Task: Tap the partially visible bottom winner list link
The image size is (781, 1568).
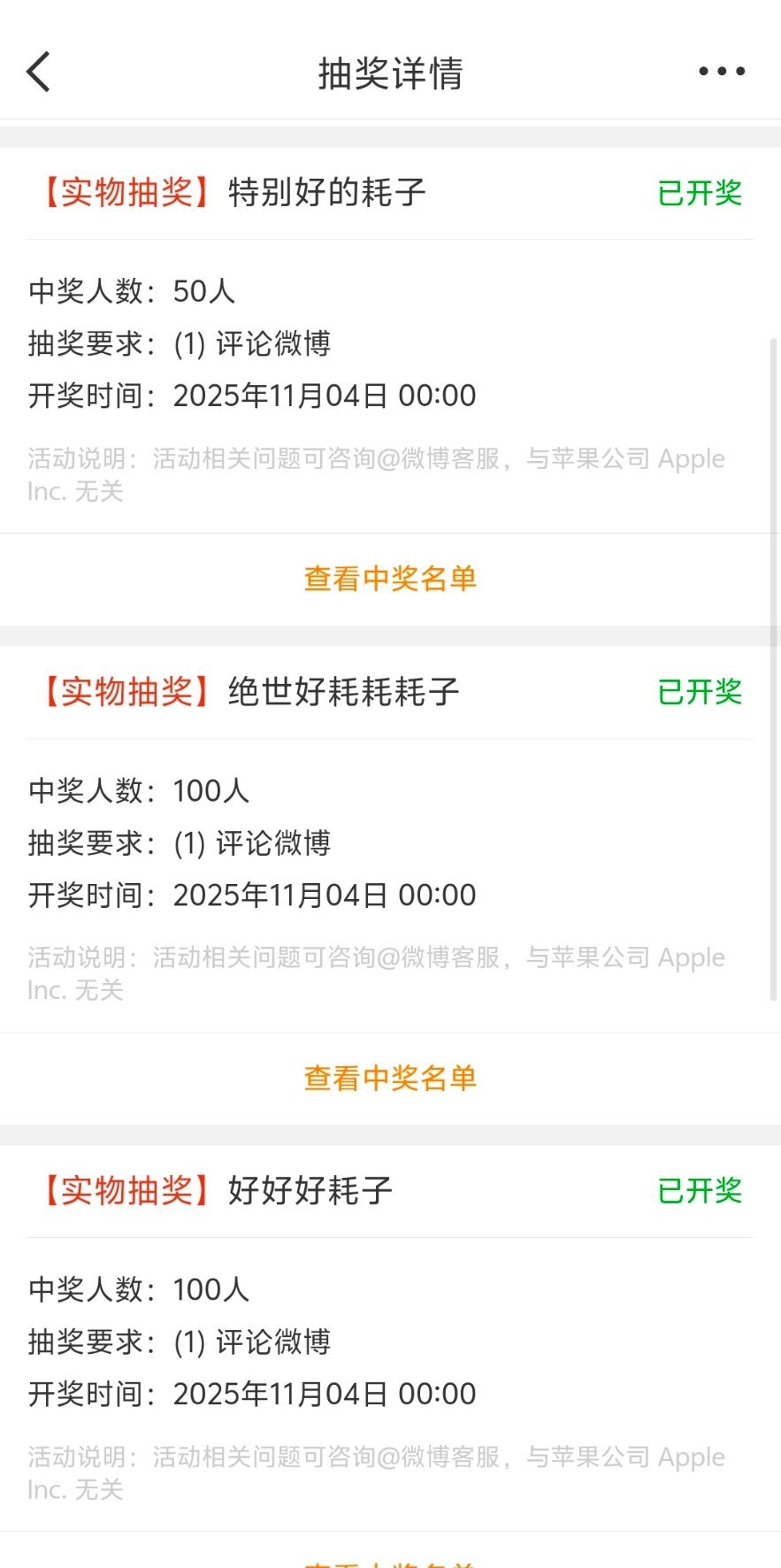Action: 389,1563
